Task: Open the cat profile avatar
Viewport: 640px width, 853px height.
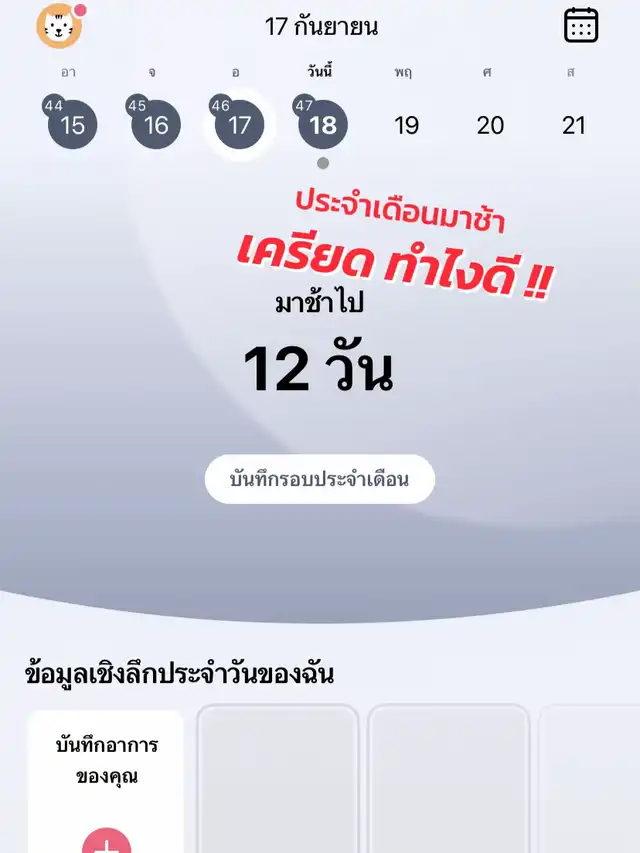Action: pyautogui.click(x=60, y=26)
